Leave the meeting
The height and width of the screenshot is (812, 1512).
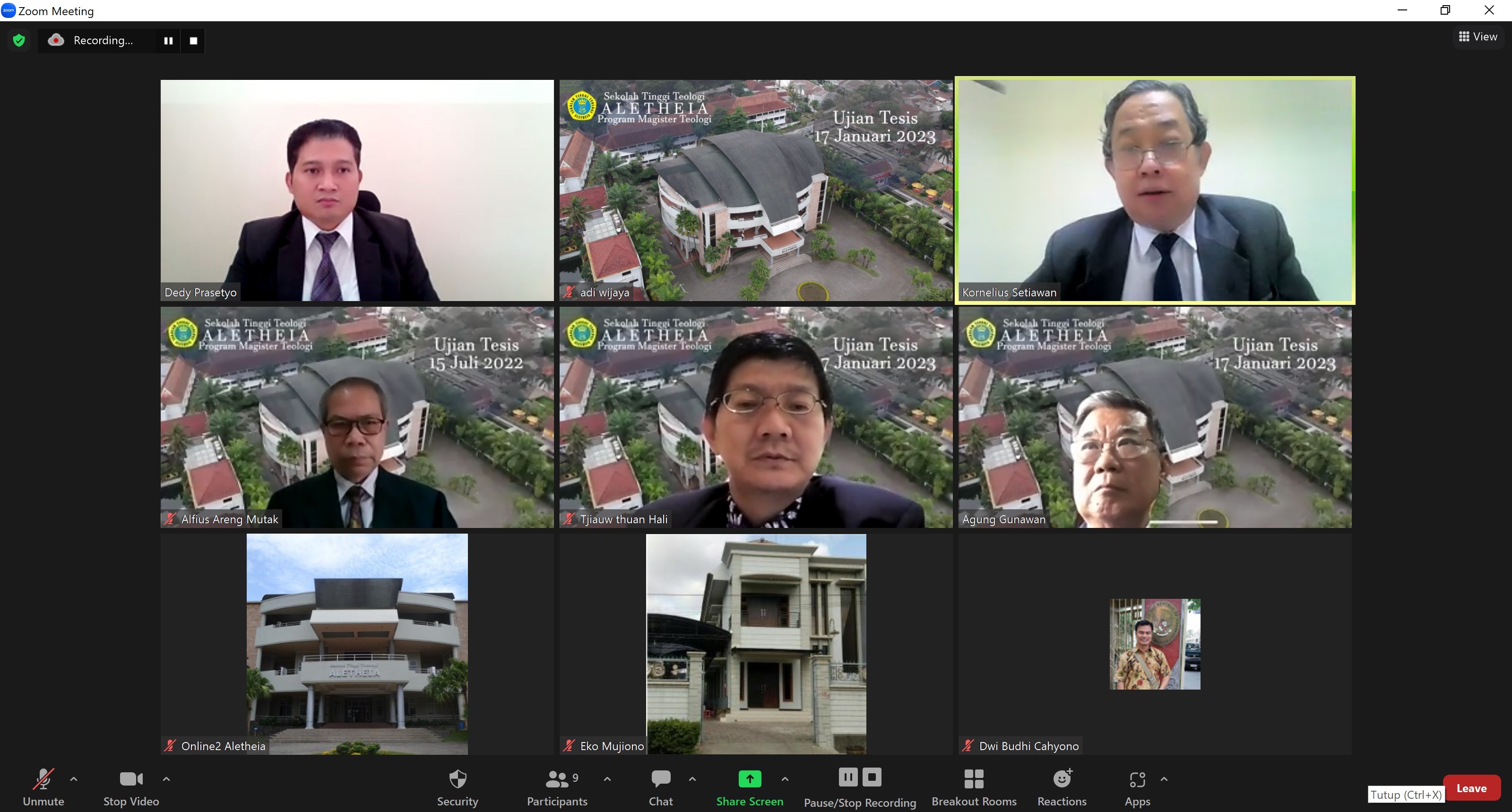[1471, 788]
